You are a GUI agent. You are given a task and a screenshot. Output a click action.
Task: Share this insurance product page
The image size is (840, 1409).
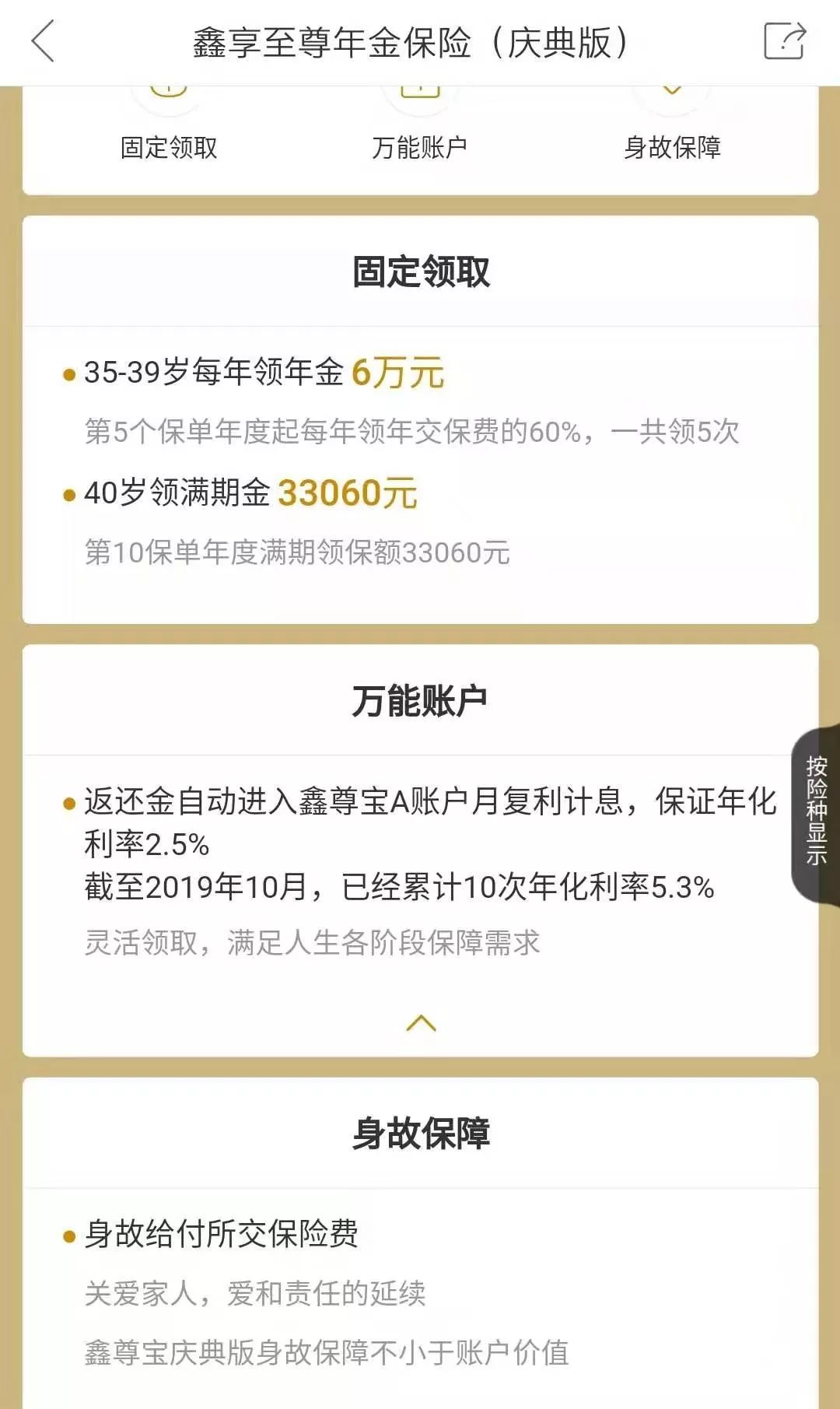tap(784, 42)
